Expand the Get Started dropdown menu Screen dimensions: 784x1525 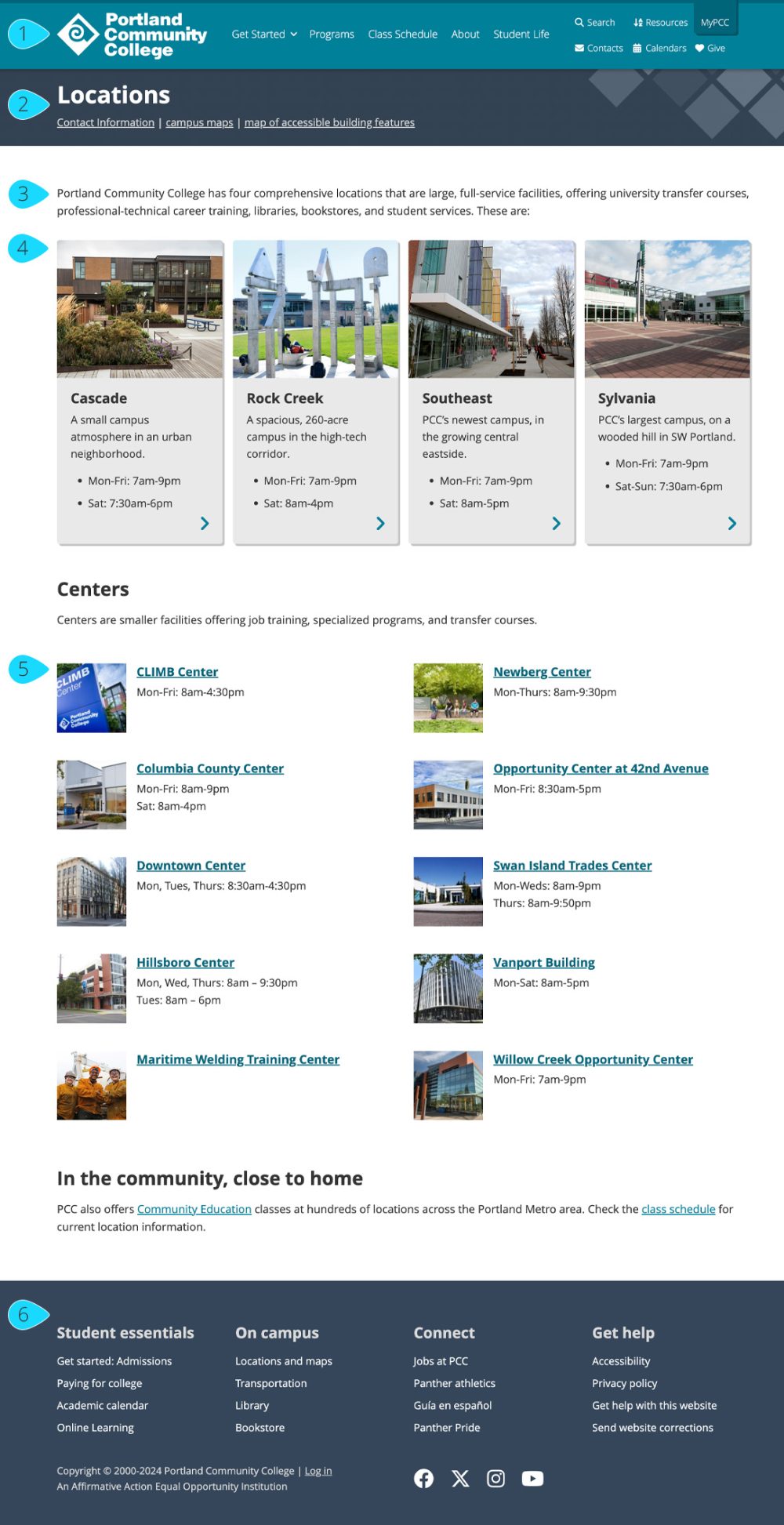click(263, 34)
